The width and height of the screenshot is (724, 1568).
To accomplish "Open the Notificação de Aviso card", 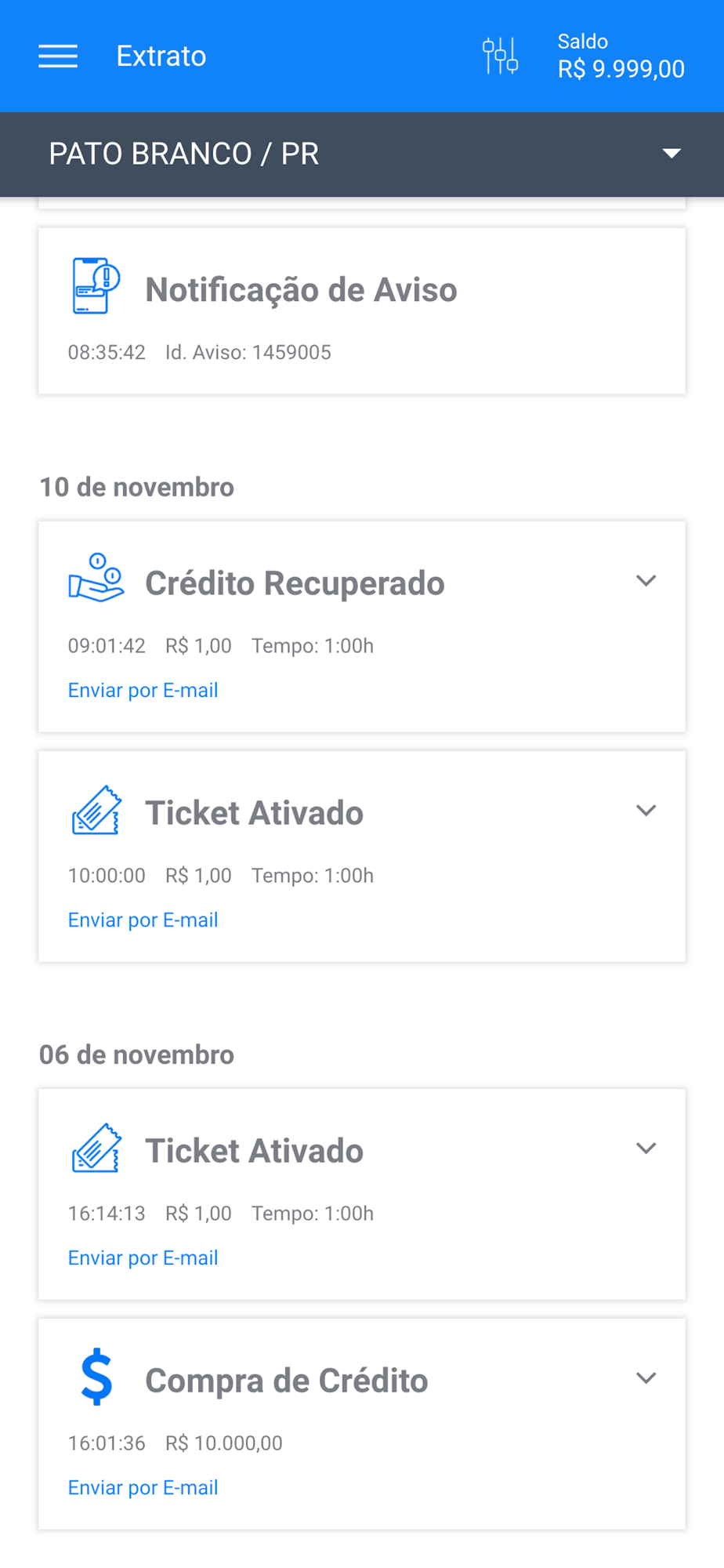I will 362,311.
